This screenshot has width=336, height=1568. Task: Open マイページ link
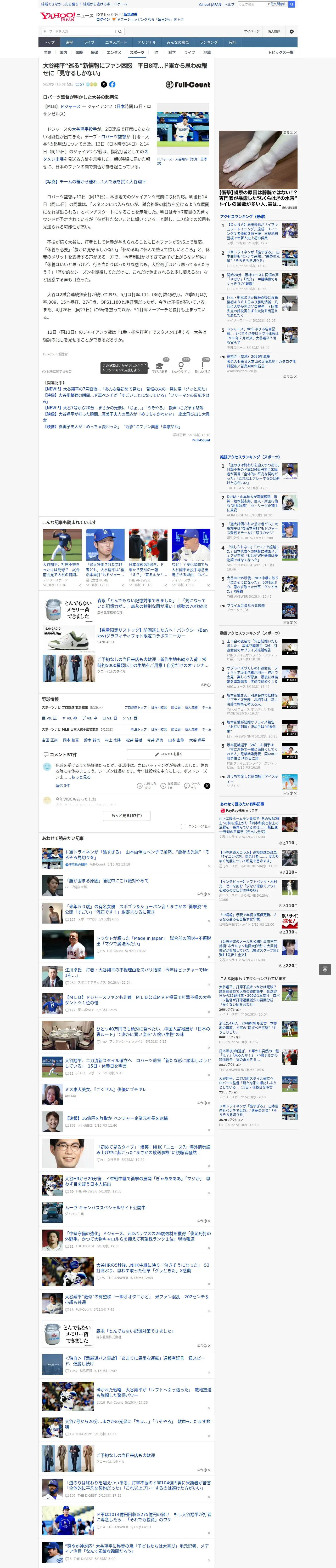[251, 31]
